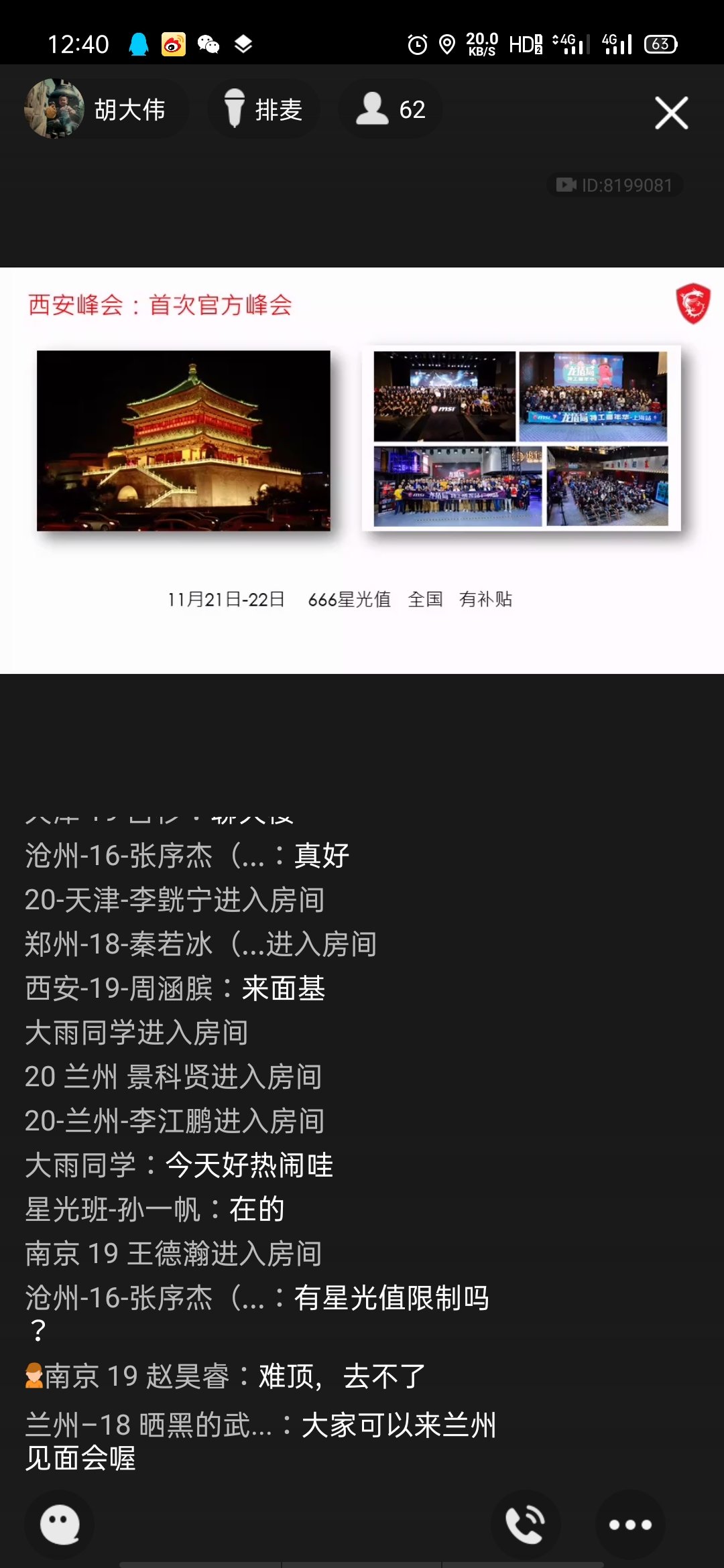724x1568 pixels.
Task: Tap the 排麦 microphone queue button
Action: tap(263, 109)
